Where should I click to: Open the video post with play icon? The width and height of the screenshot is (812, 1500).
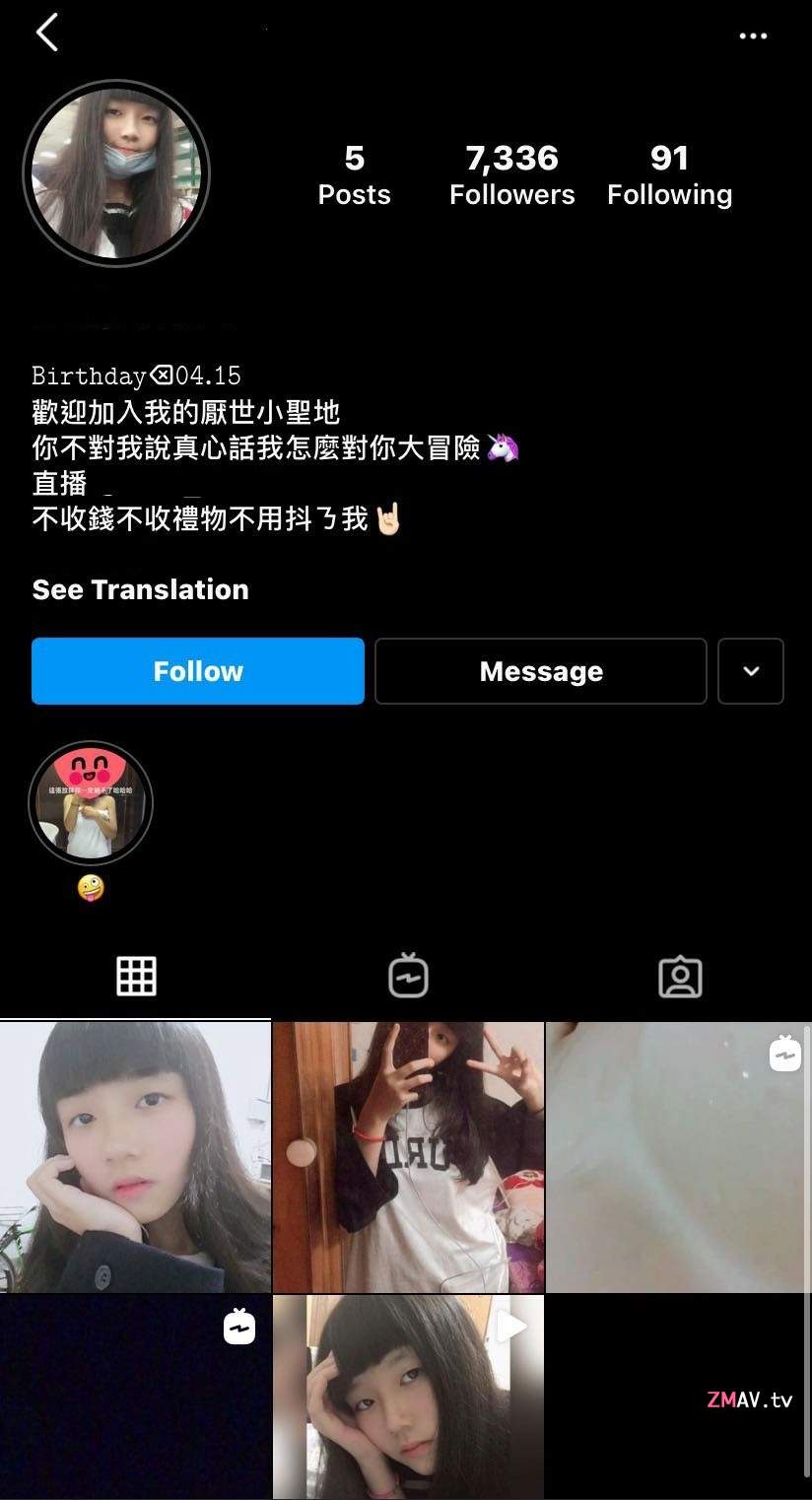(408, 1396)
